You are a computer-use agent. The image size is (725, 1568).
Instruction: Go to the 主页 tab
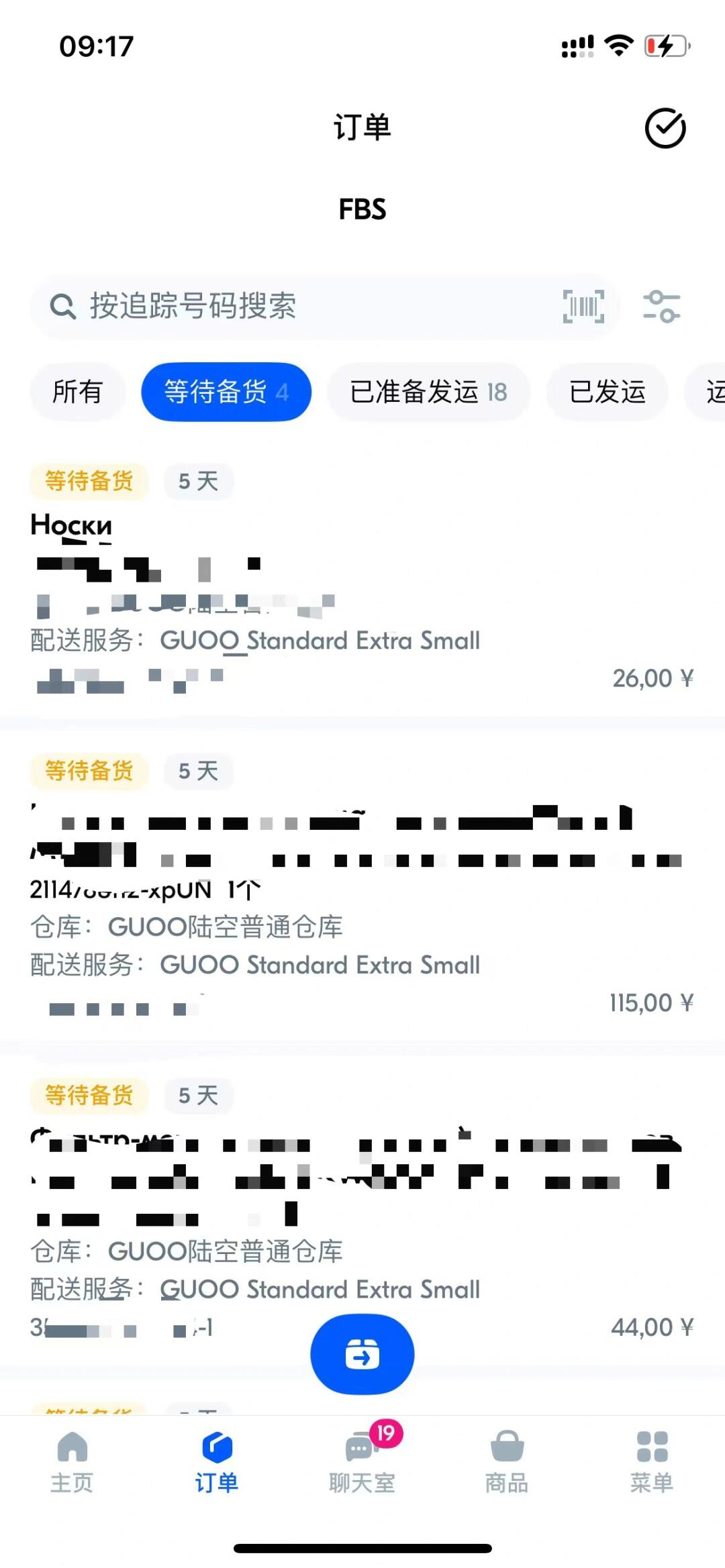(72, 1461)
